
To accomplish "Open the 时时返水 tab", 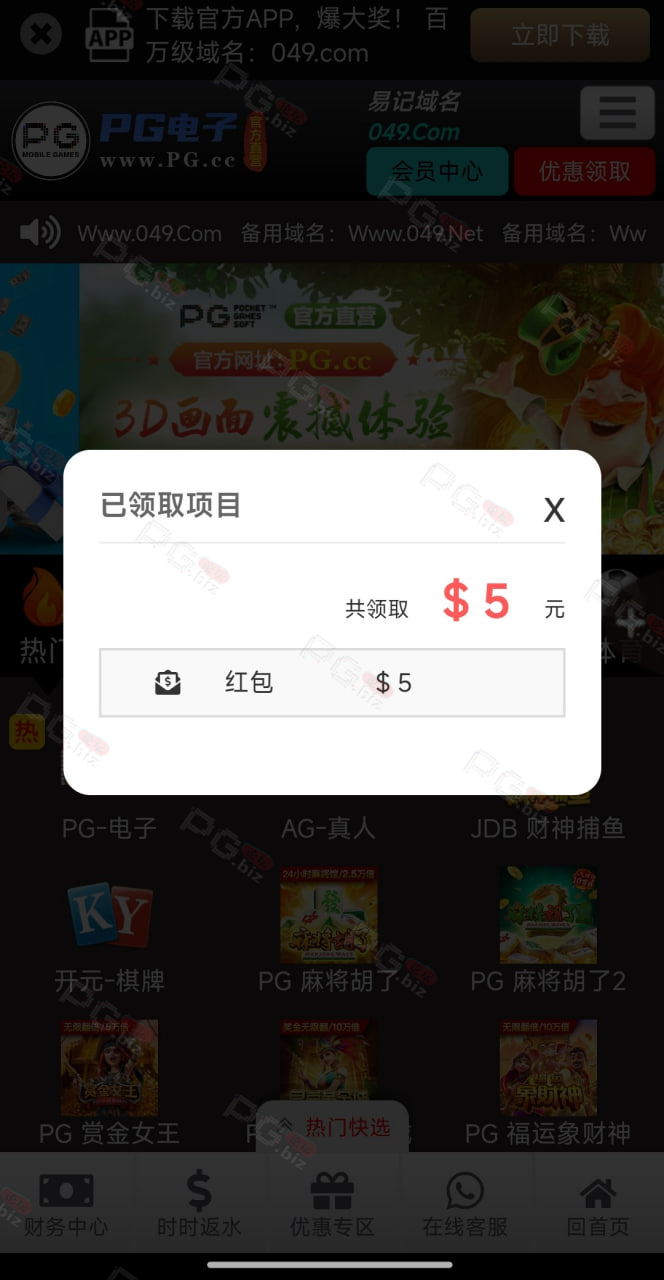I will point(199,1204).
